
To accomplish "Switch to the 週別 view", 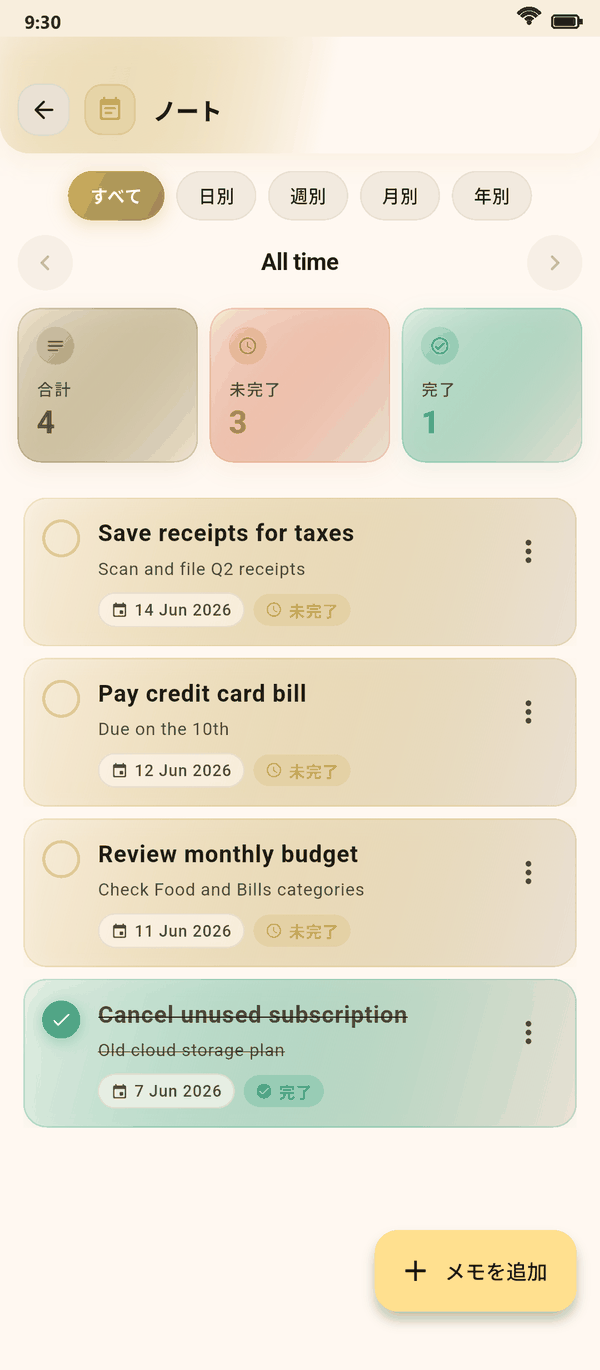I will (x=308, y=196).
